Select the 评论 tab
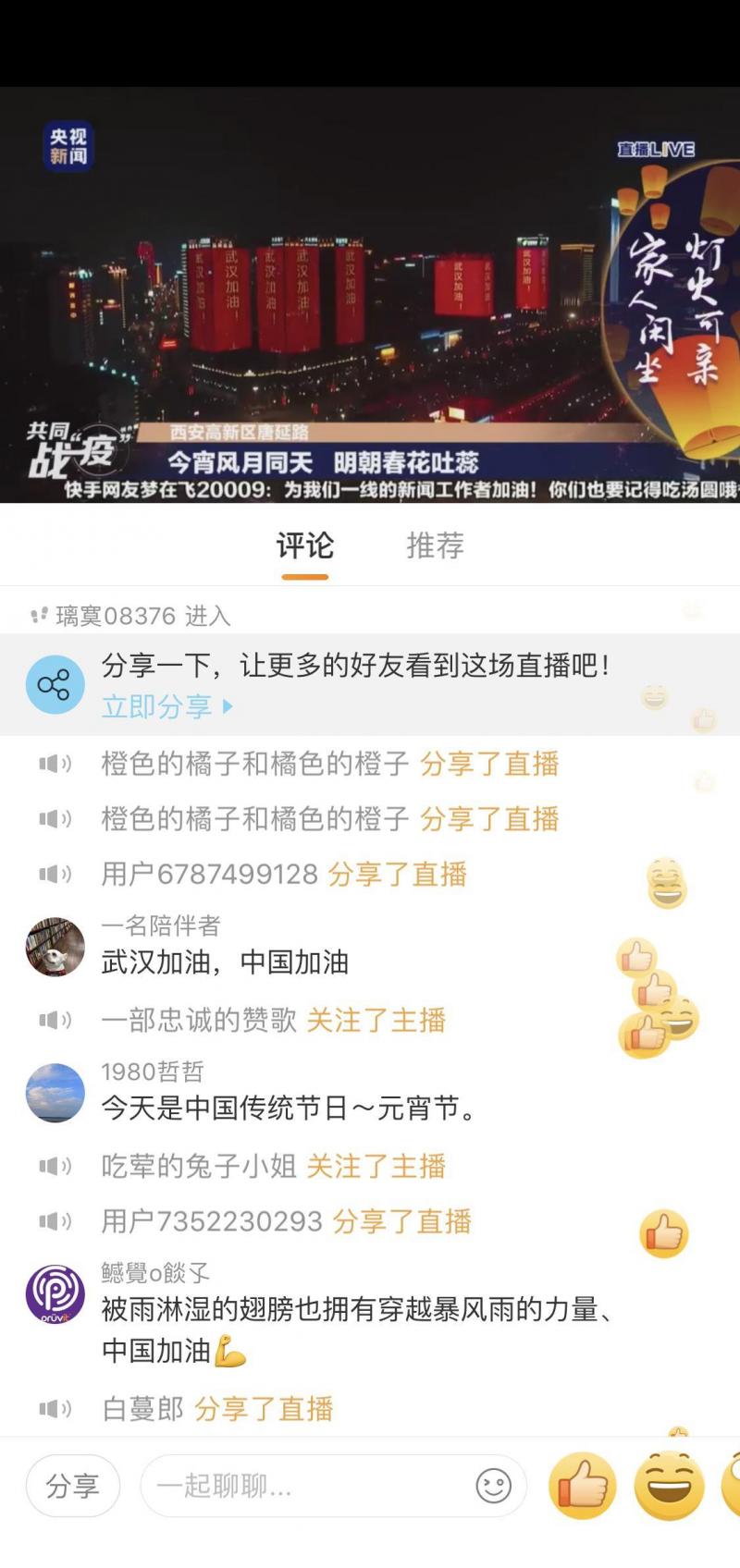This screenshot has height=1568, width=740. (x=305, y=545)
